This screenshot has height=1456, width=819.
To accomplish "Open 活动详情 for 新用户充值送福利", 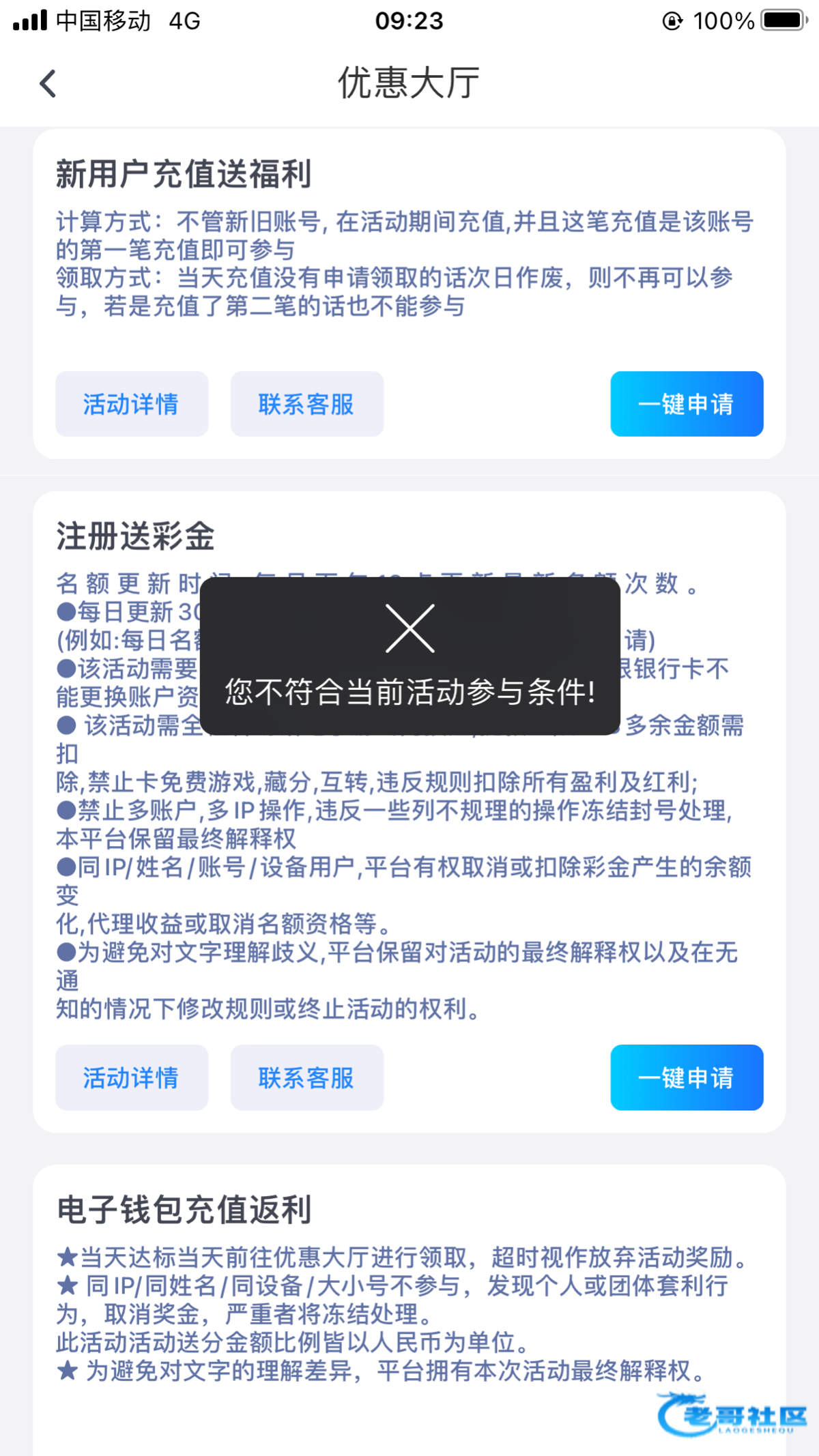I will point(132,404).
